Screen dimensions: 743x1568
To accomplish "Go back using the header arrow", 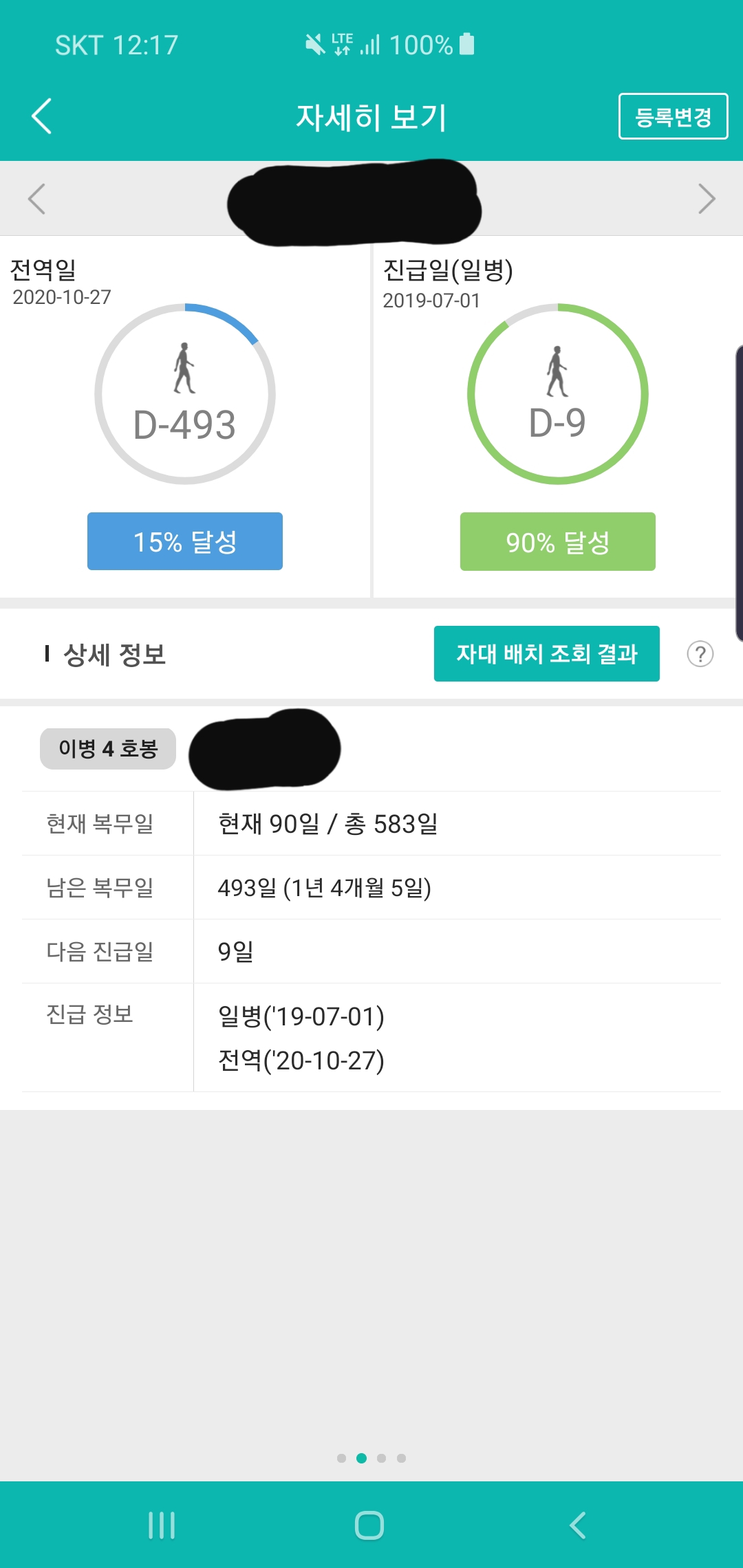I will [x=42, y=116].
